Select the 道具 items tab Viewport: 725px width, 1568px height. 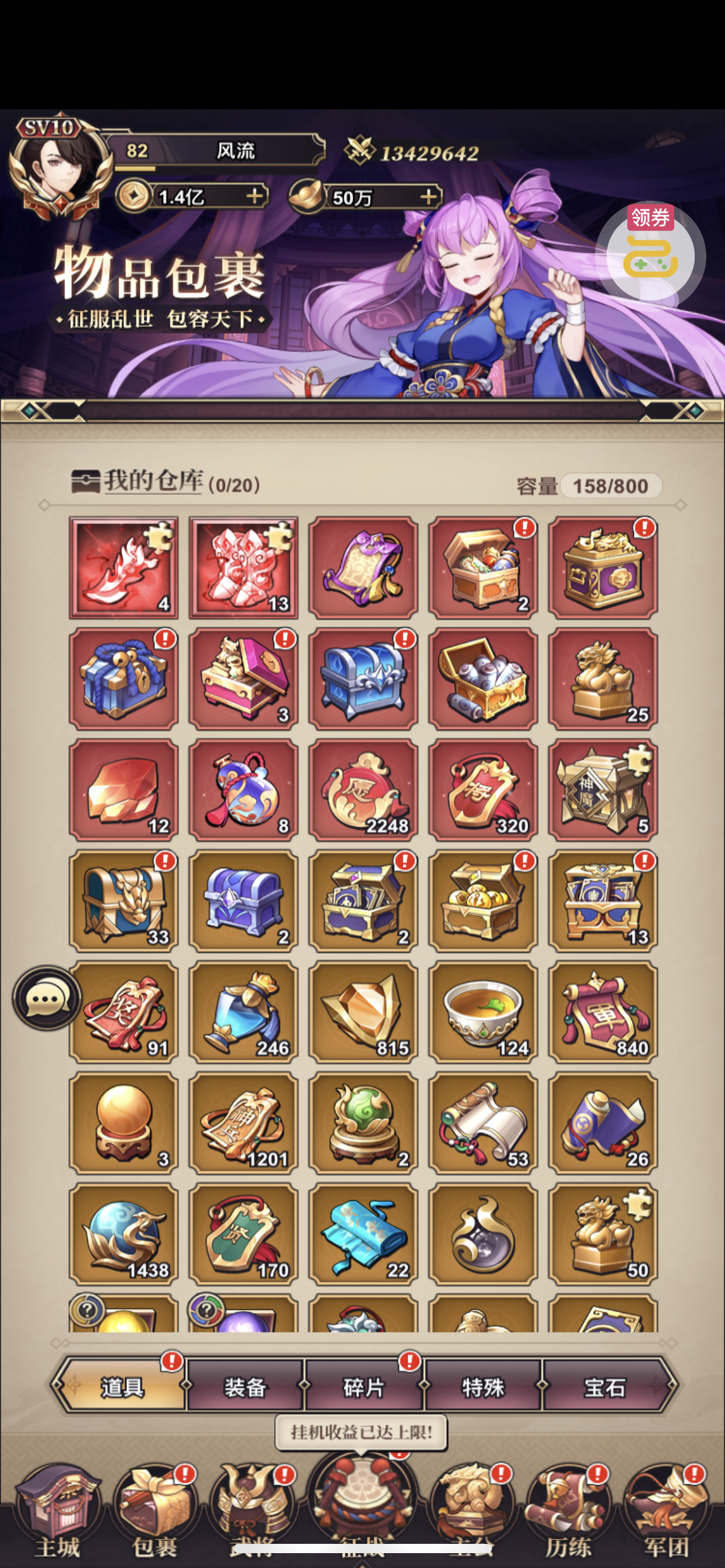(x=122, y=1387)
